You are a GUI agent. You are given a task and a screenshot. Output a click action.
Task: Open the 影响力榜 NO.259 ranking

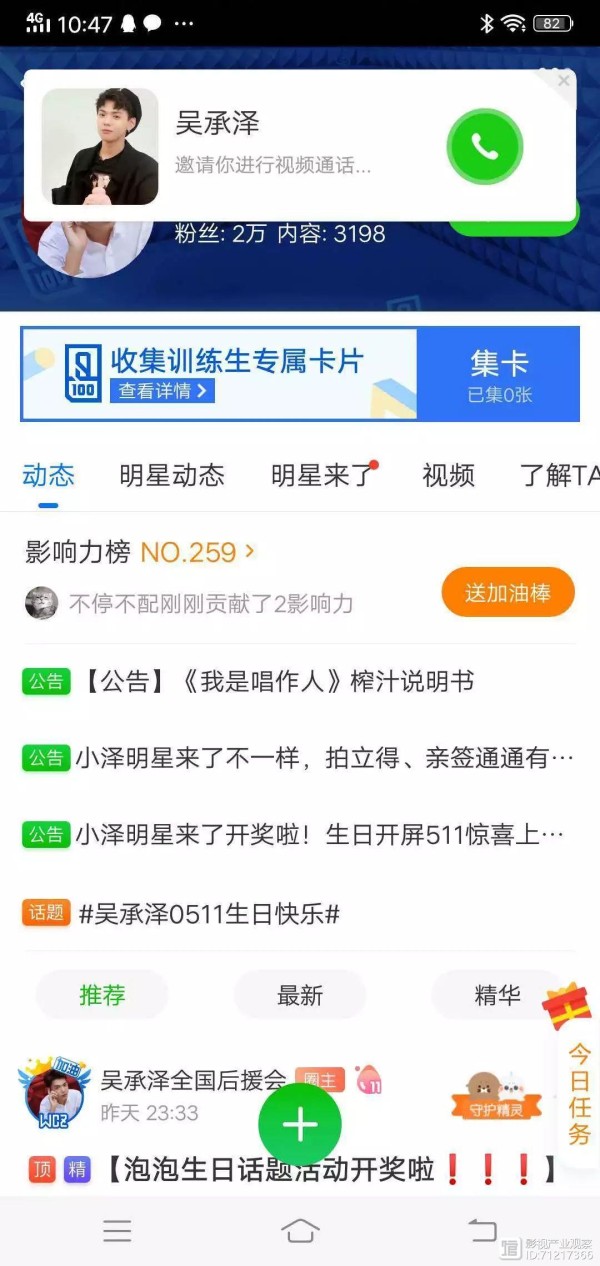click(140, 552)
